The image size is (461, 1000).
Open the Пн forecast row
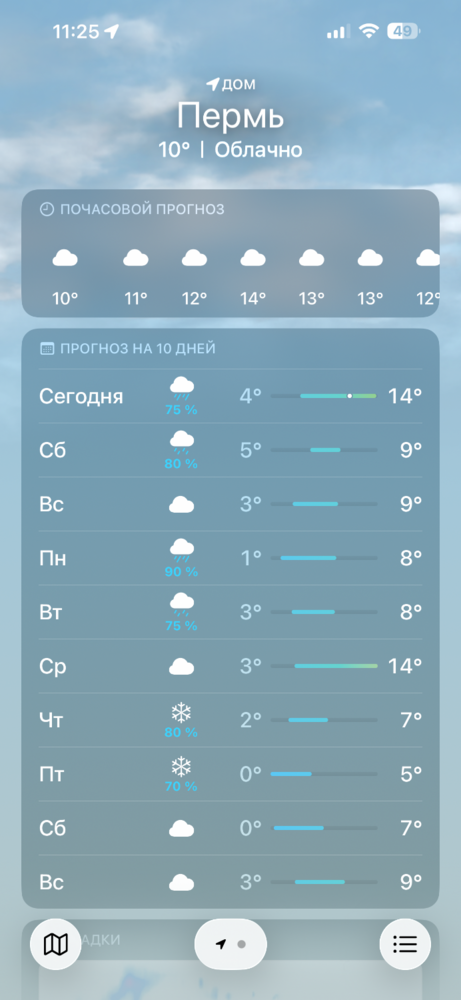click(x=230, y=558)
